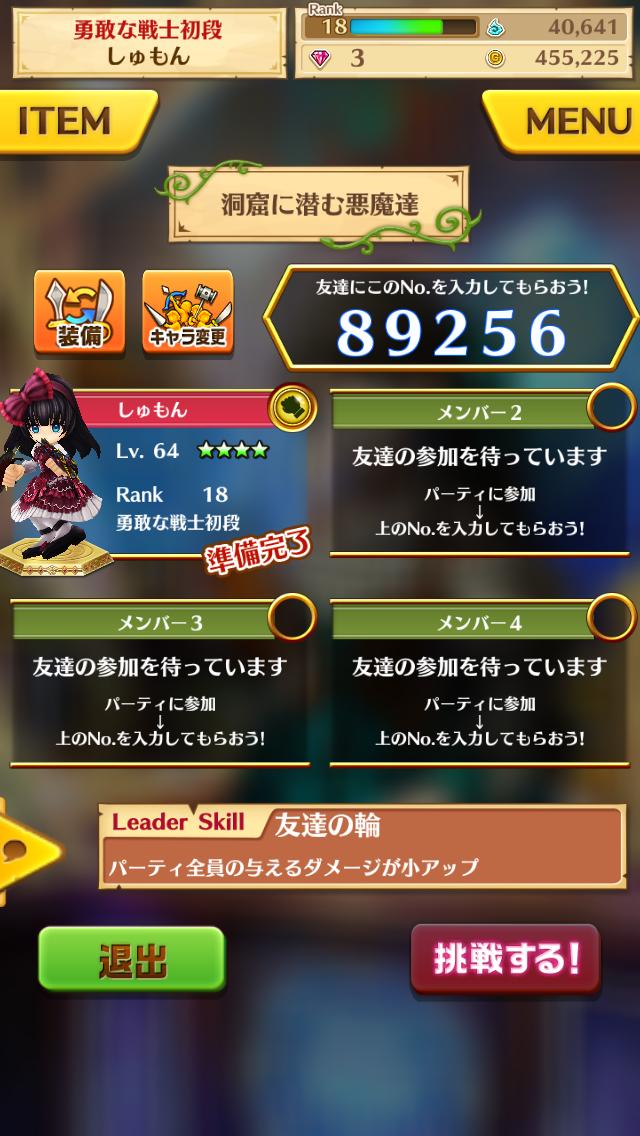
Task: Tap キャラ変更 to change character
Action: click(187, 311)
